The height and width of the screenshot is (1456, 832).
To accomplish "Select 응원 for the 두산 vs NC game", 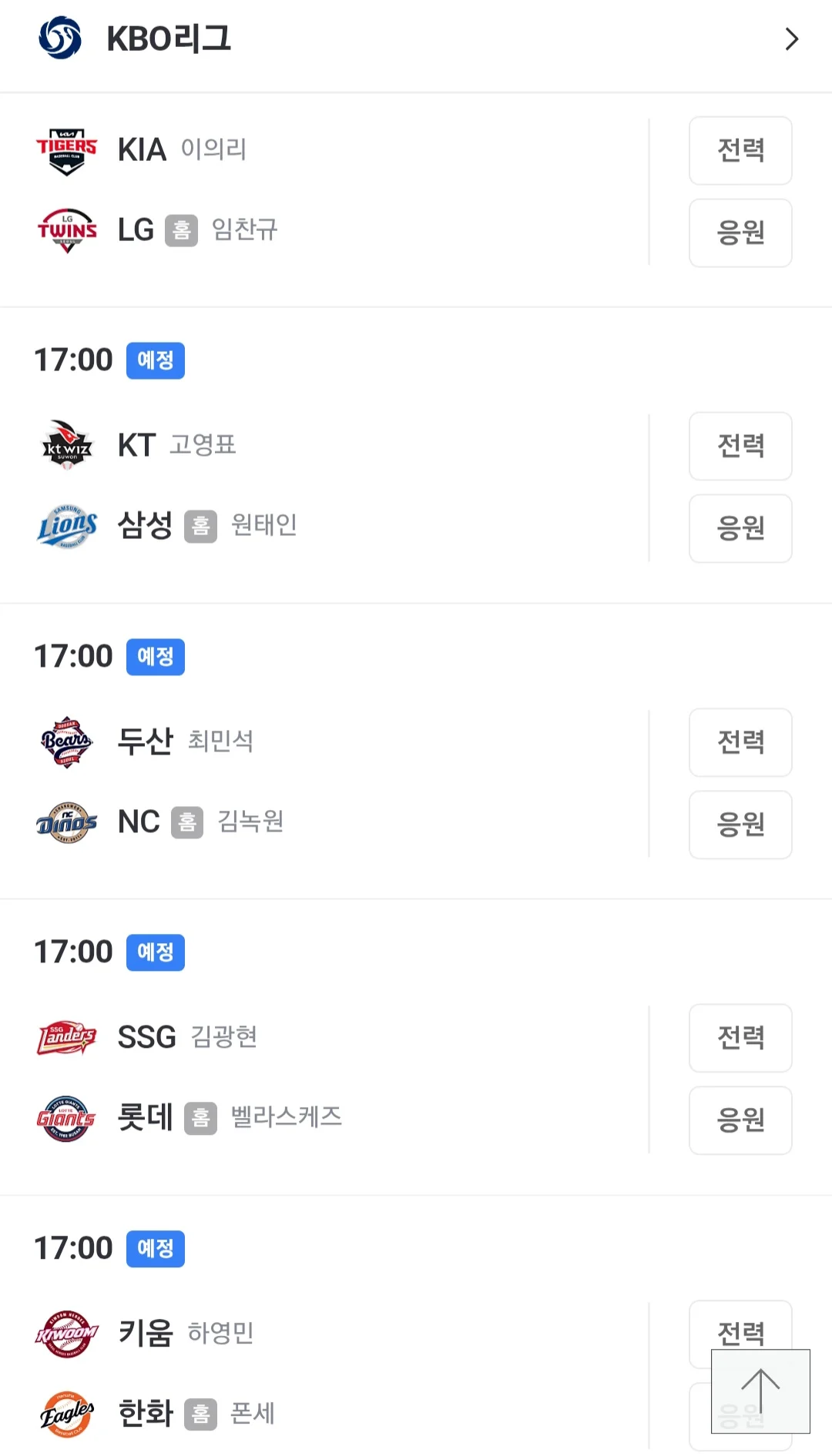I will click(740, 825).
